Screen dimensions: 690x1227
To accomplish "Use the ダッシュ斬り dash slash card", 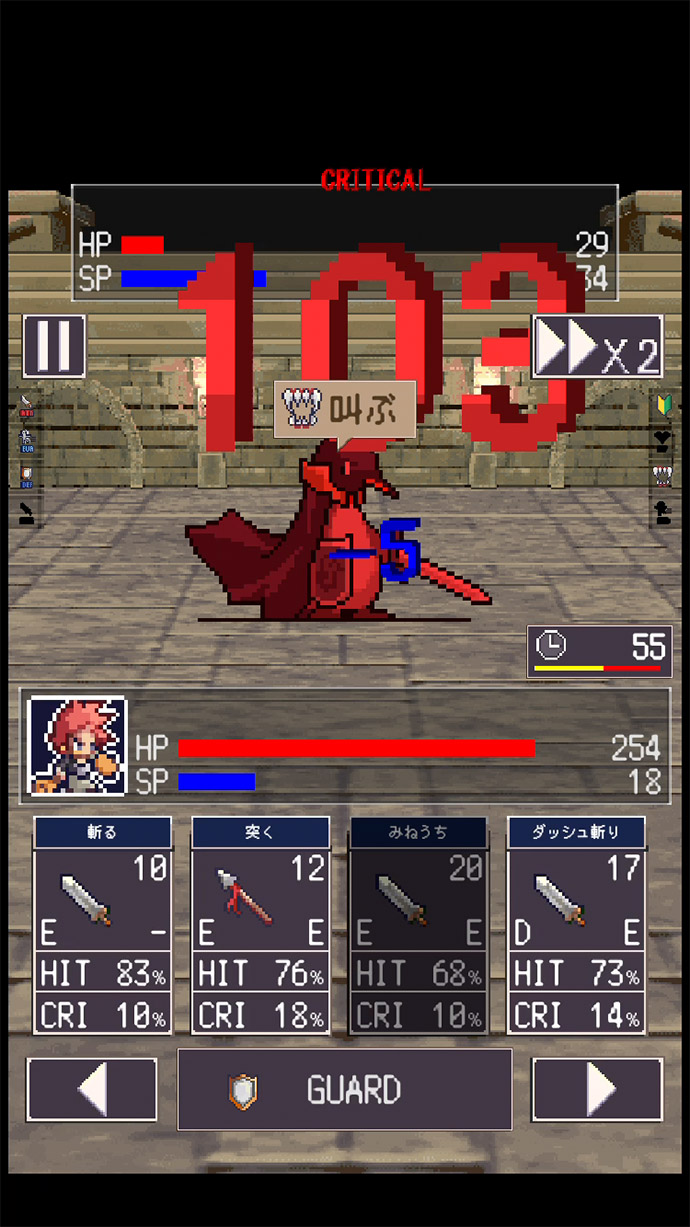I will click(576, 925).
